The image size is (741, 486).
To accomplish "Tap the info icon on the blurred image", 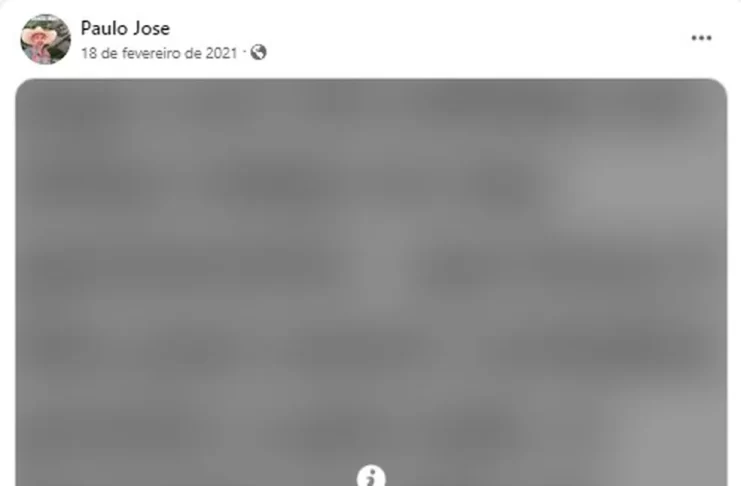I will tap(371, 476).
